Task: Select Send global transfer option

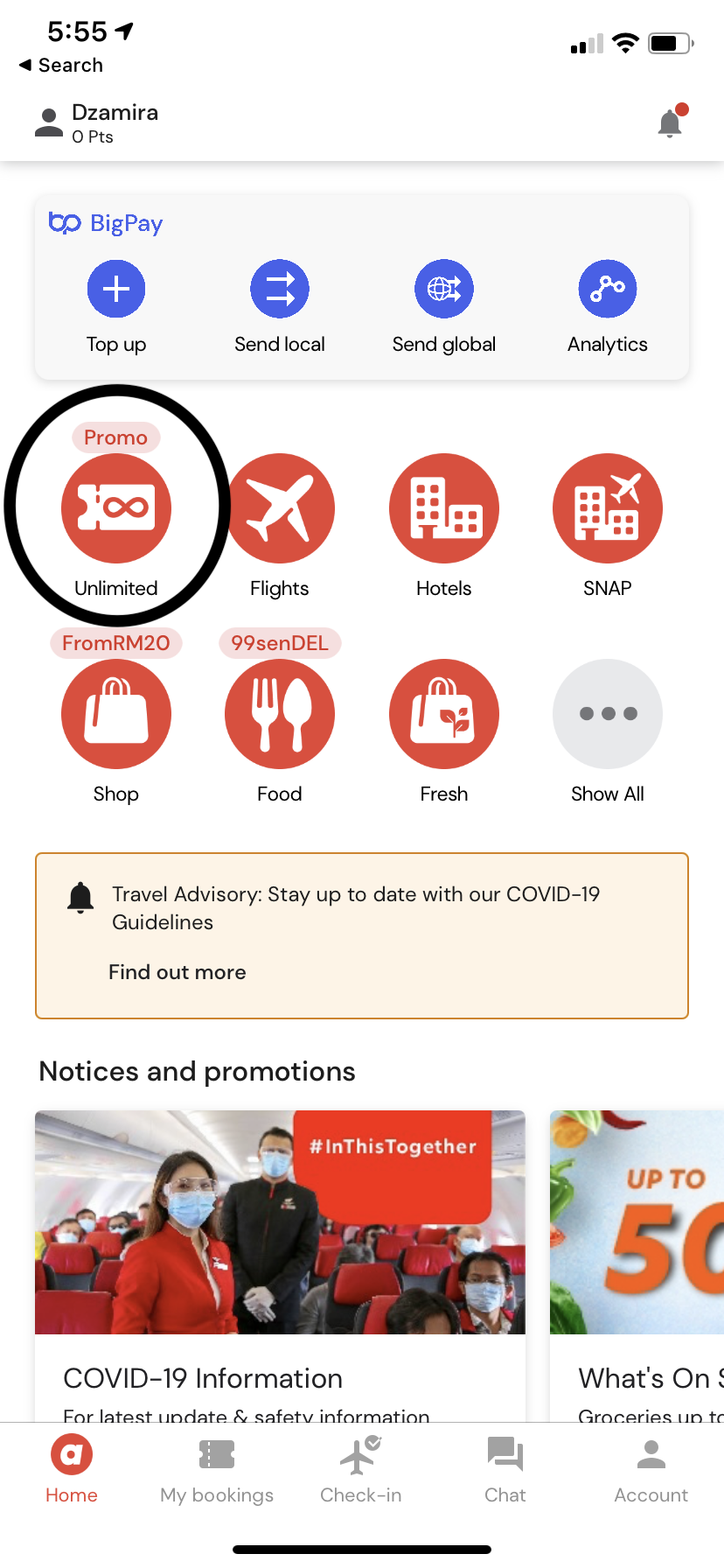Action: pos(444,290)
